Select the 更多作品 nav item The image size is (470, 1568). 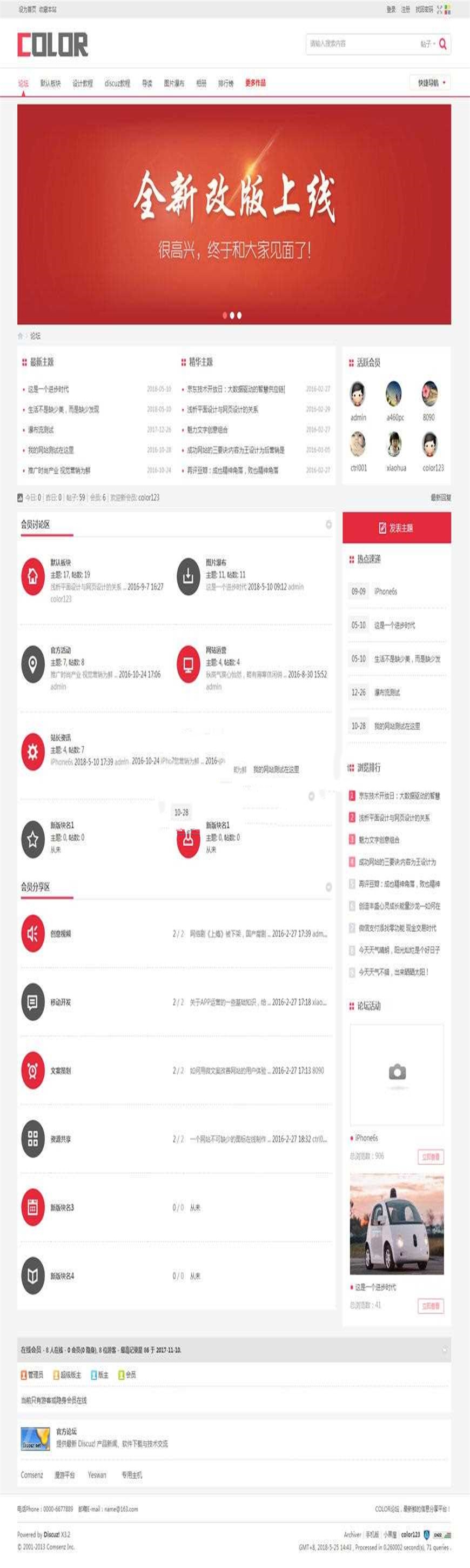tap(256, 83)
